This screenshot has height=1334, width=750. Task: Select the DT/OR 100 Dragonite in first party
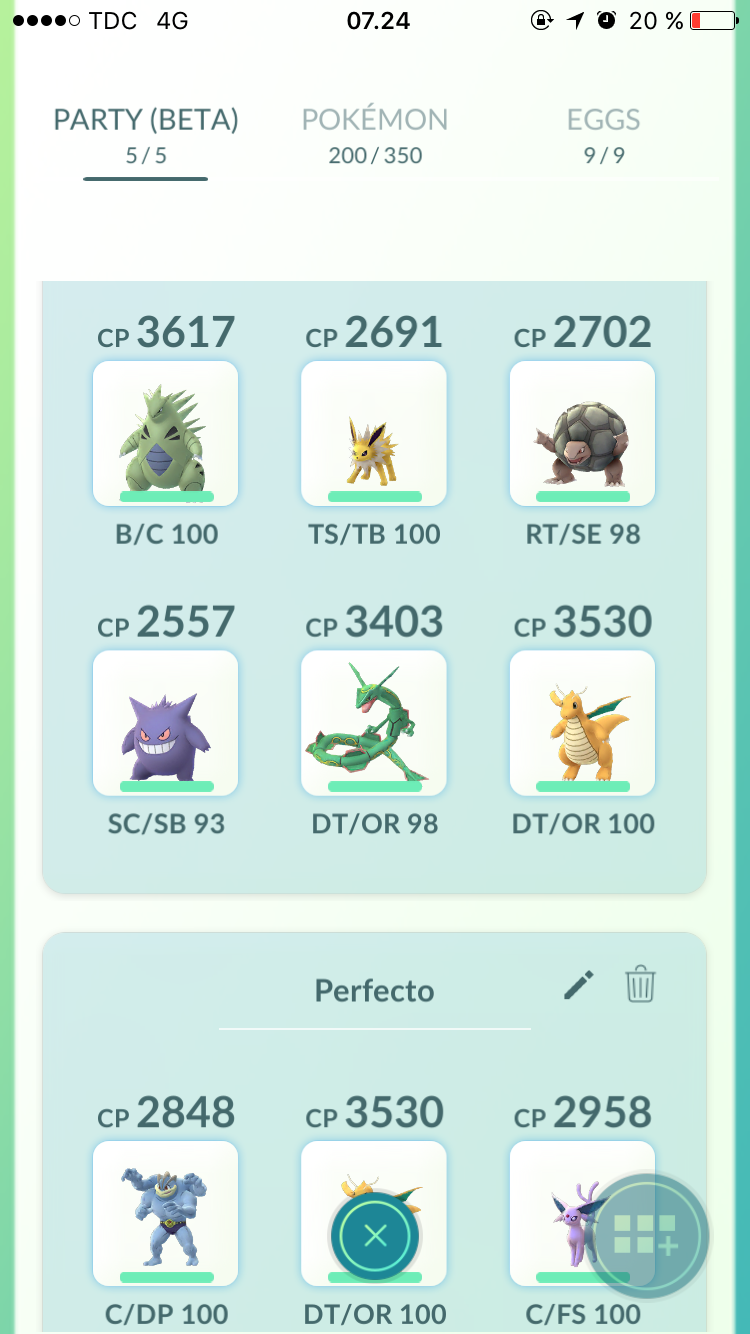click(582, 723)
